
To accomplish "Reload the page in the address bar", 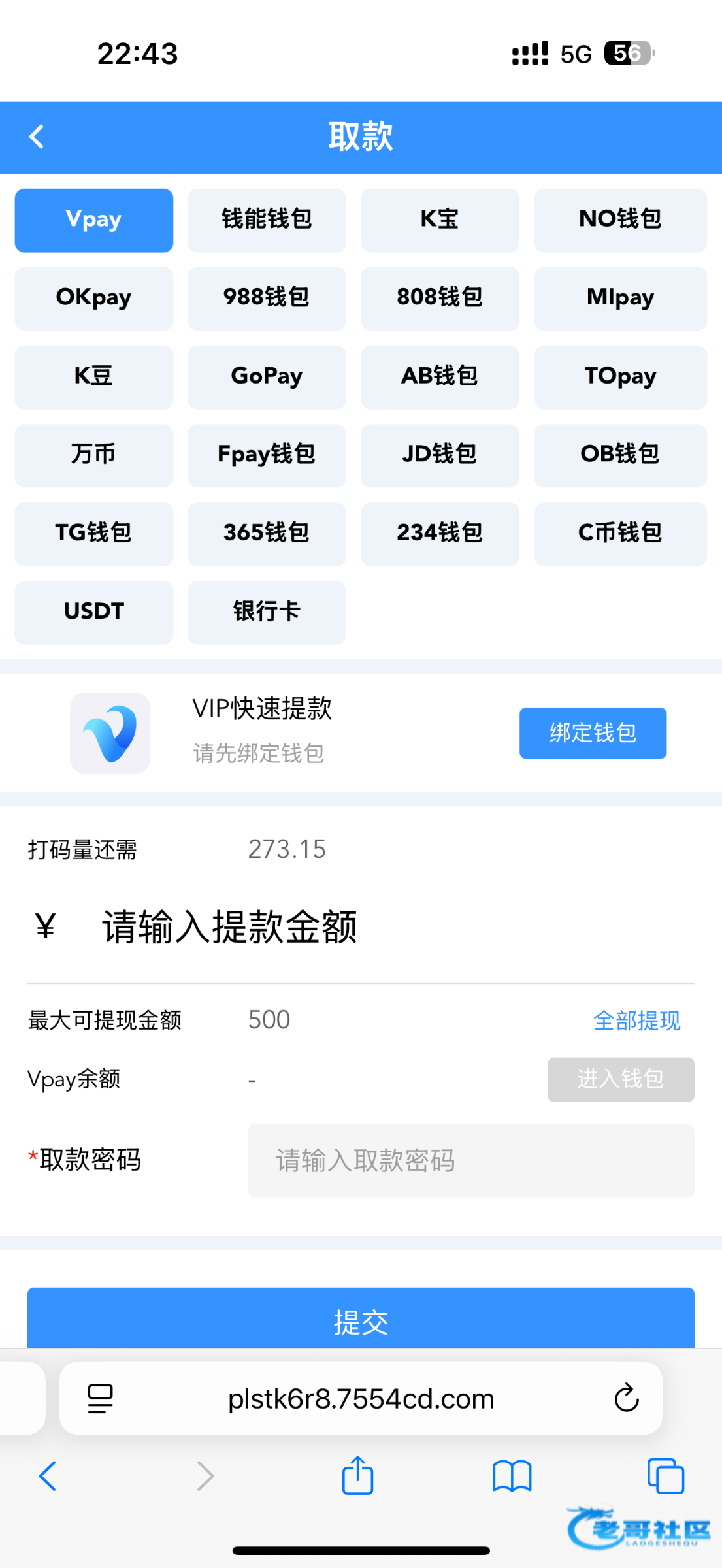I will (626, 1398).
